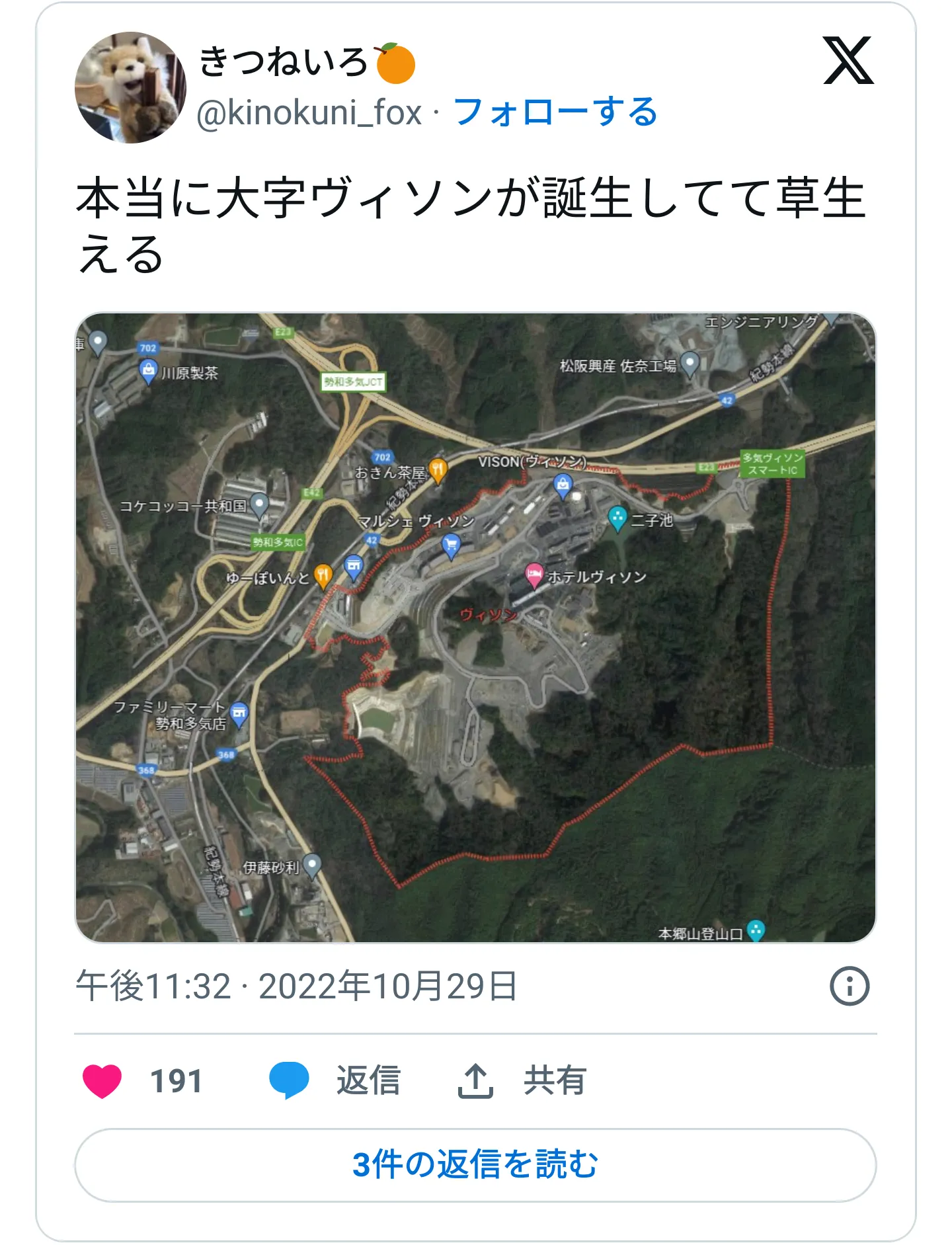Screen dimensions: 952x1245
Task: Read the 3 replies (3件の返信を読む)
Action: pos(475,1165)
